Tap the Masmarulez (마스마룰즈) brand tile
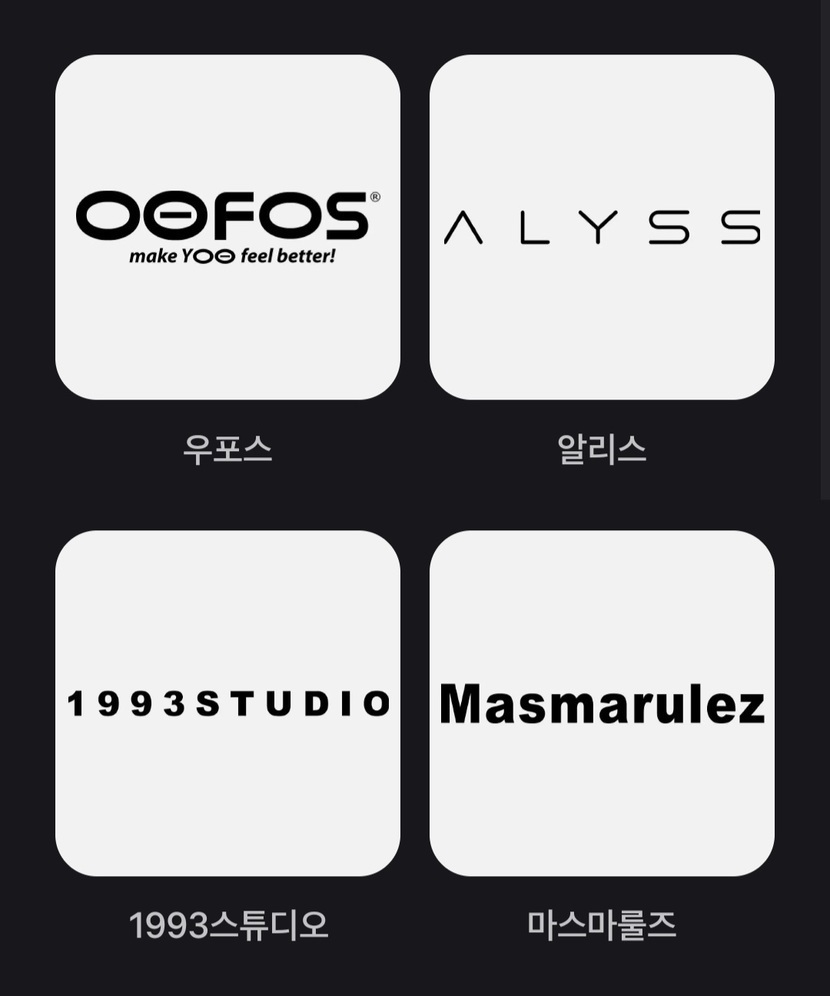 601,703
